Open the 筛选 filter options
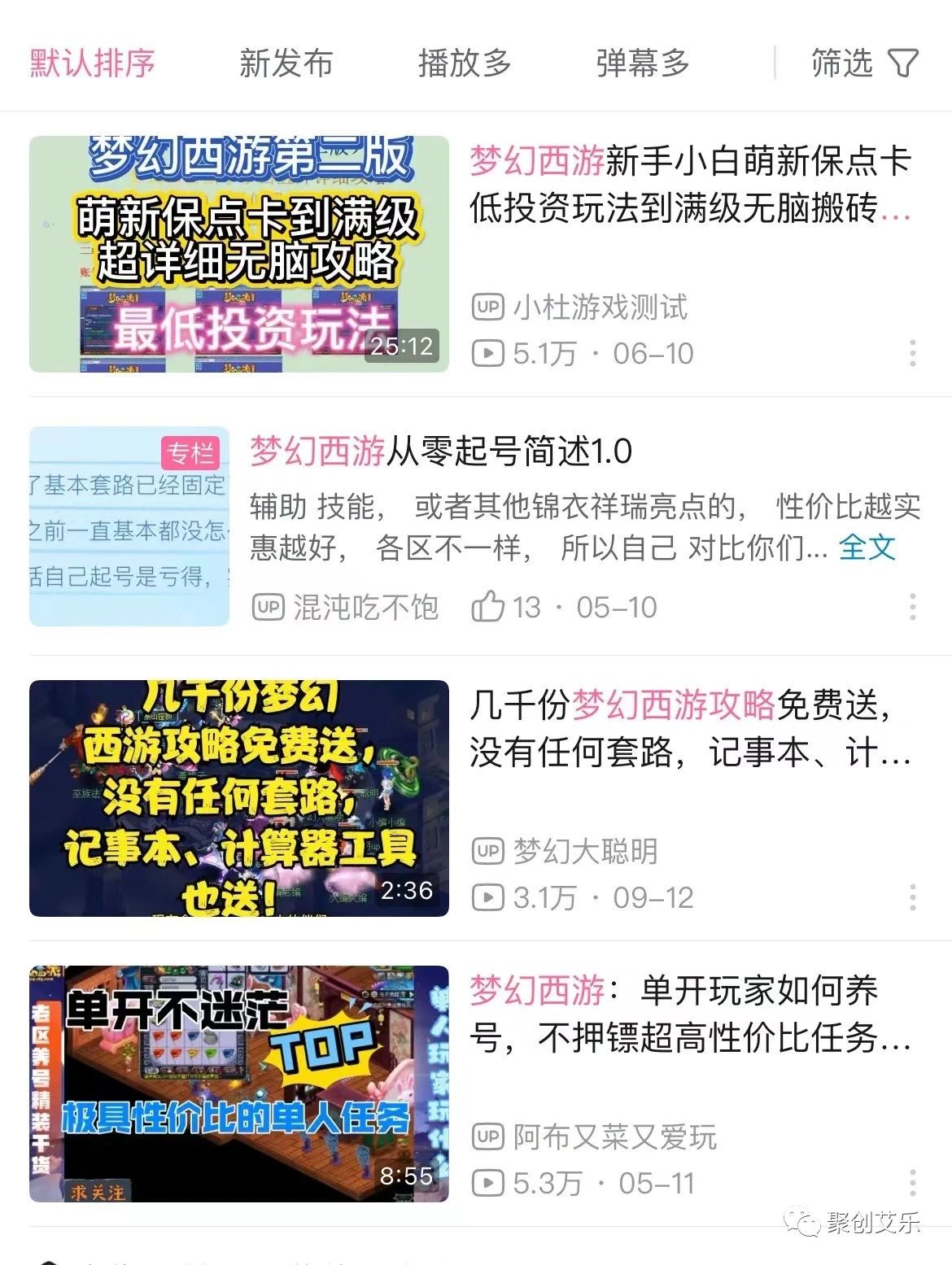The height and width of the screenshot is (1265, 952). pos(864,63)
